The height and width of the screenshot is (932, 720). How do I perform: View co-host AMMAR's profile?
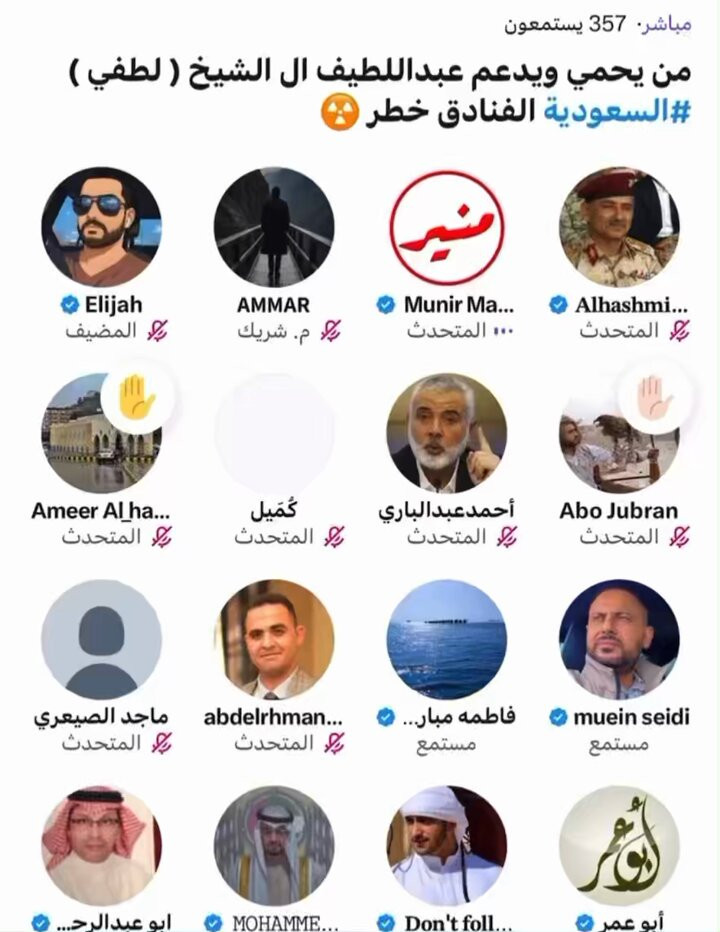[x=274, y=227]
